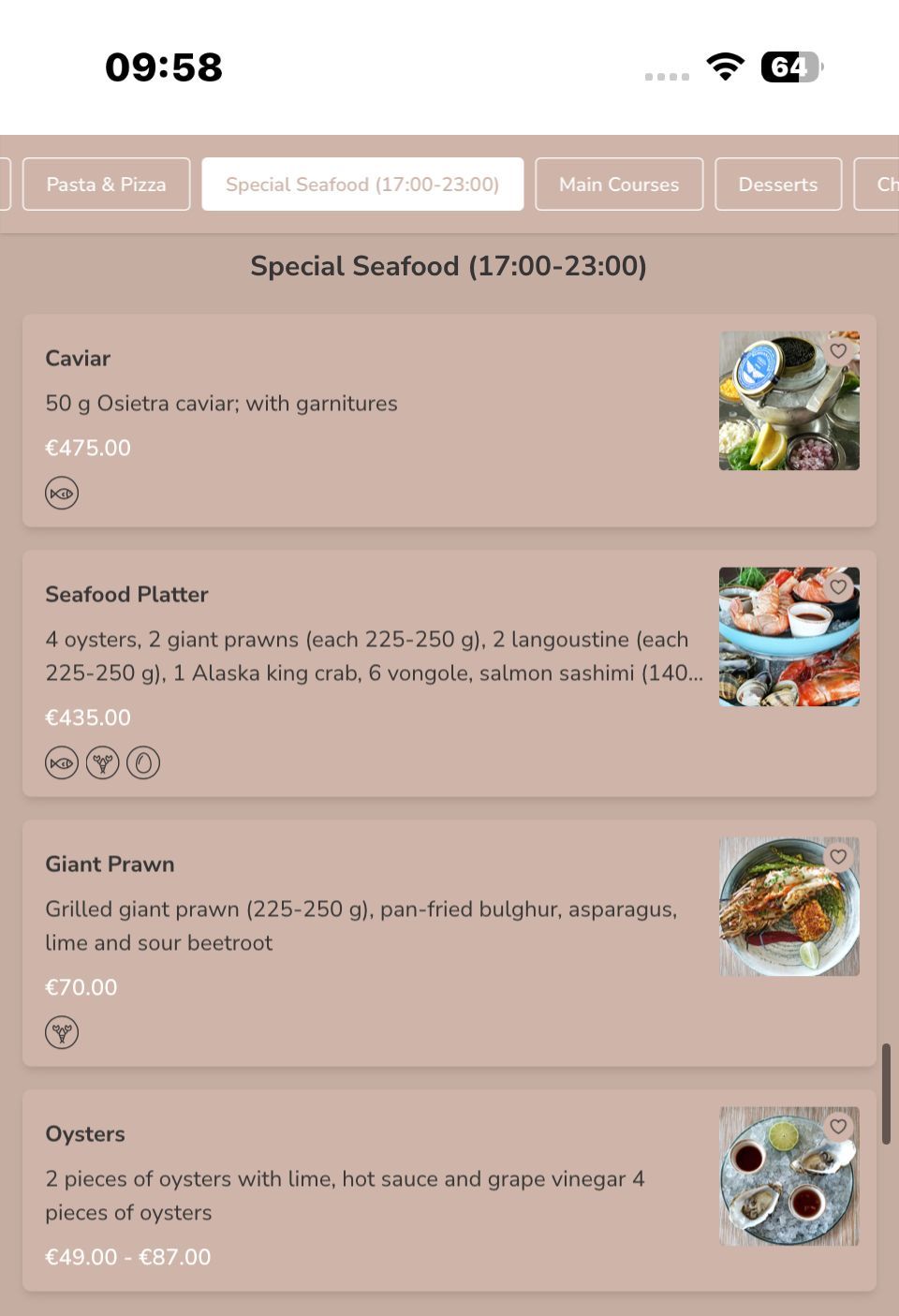
Task: Open the Desserts category tab
Action: 778,185
